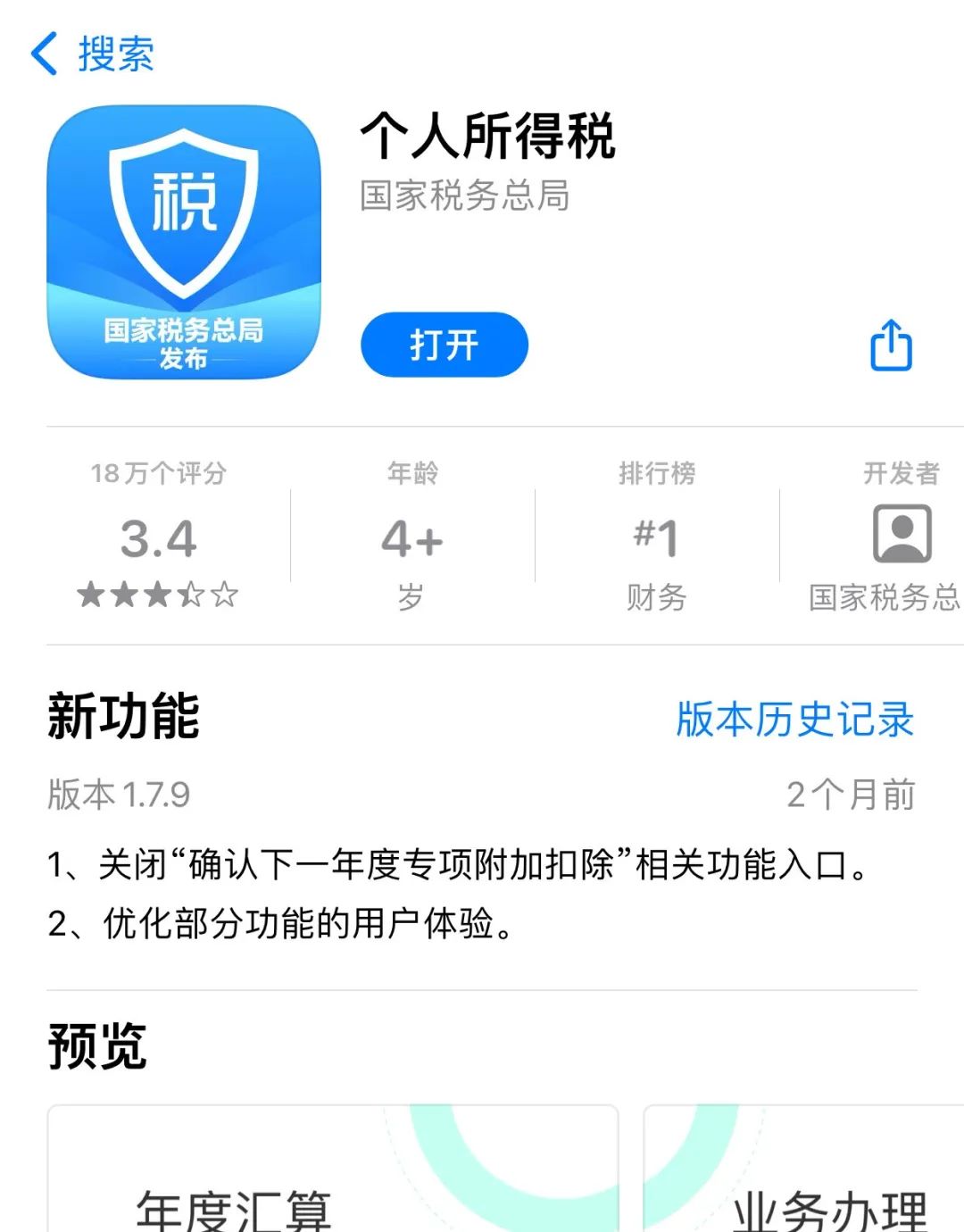The width and height of the screenshot is (964, 1232).
Task: Share the 个人所得税 app
Action: (x=891, y=345)
